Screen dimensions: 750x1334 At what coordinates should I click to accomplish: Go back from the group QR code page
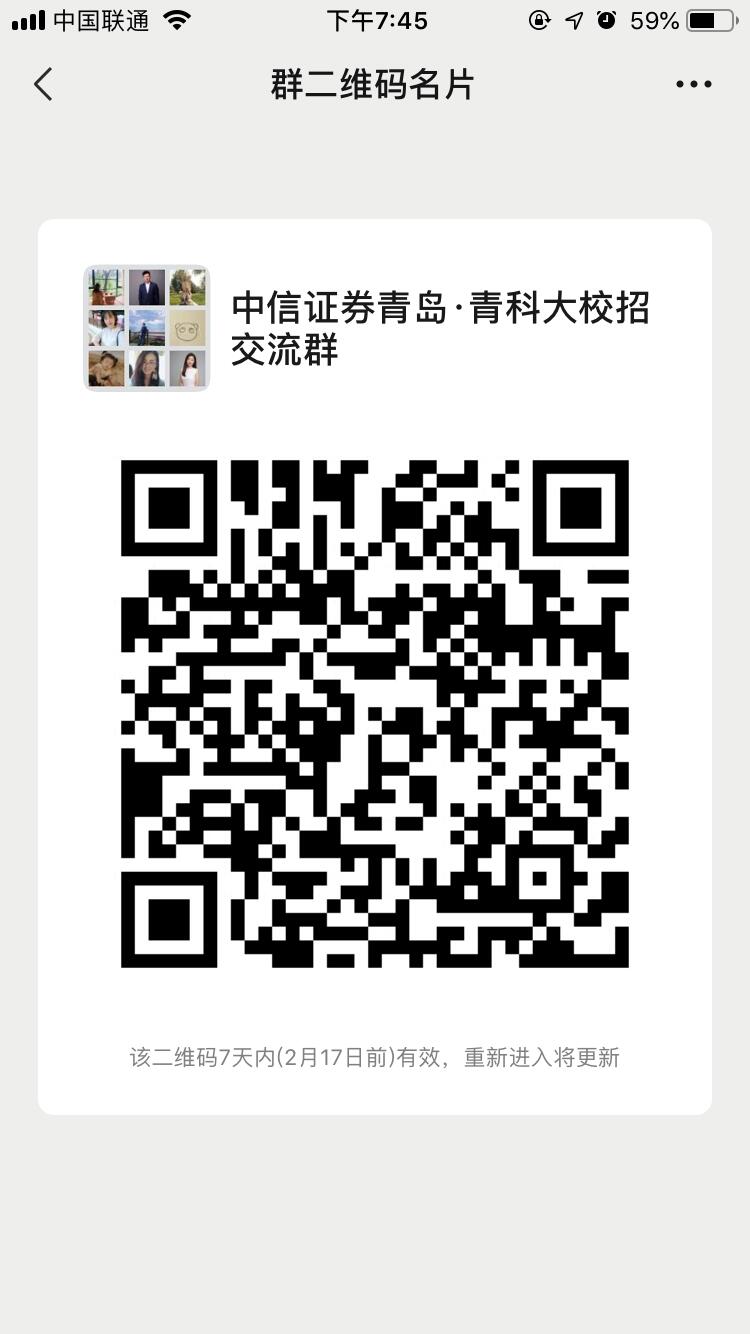(x=43, y=85)
